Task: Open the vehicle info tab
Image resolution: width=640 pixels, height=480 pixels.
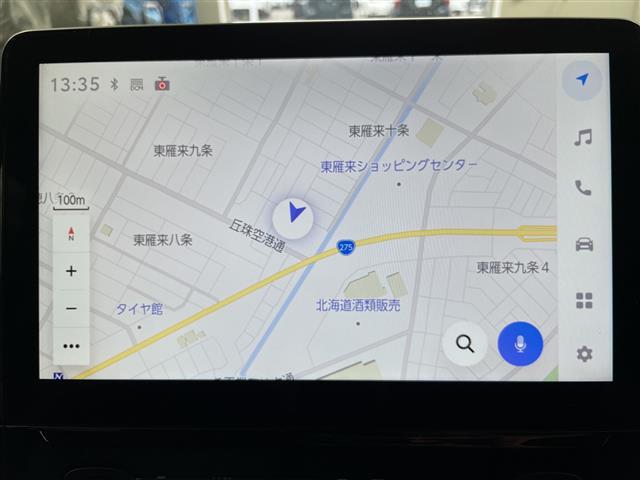Action: coord(584,244)
